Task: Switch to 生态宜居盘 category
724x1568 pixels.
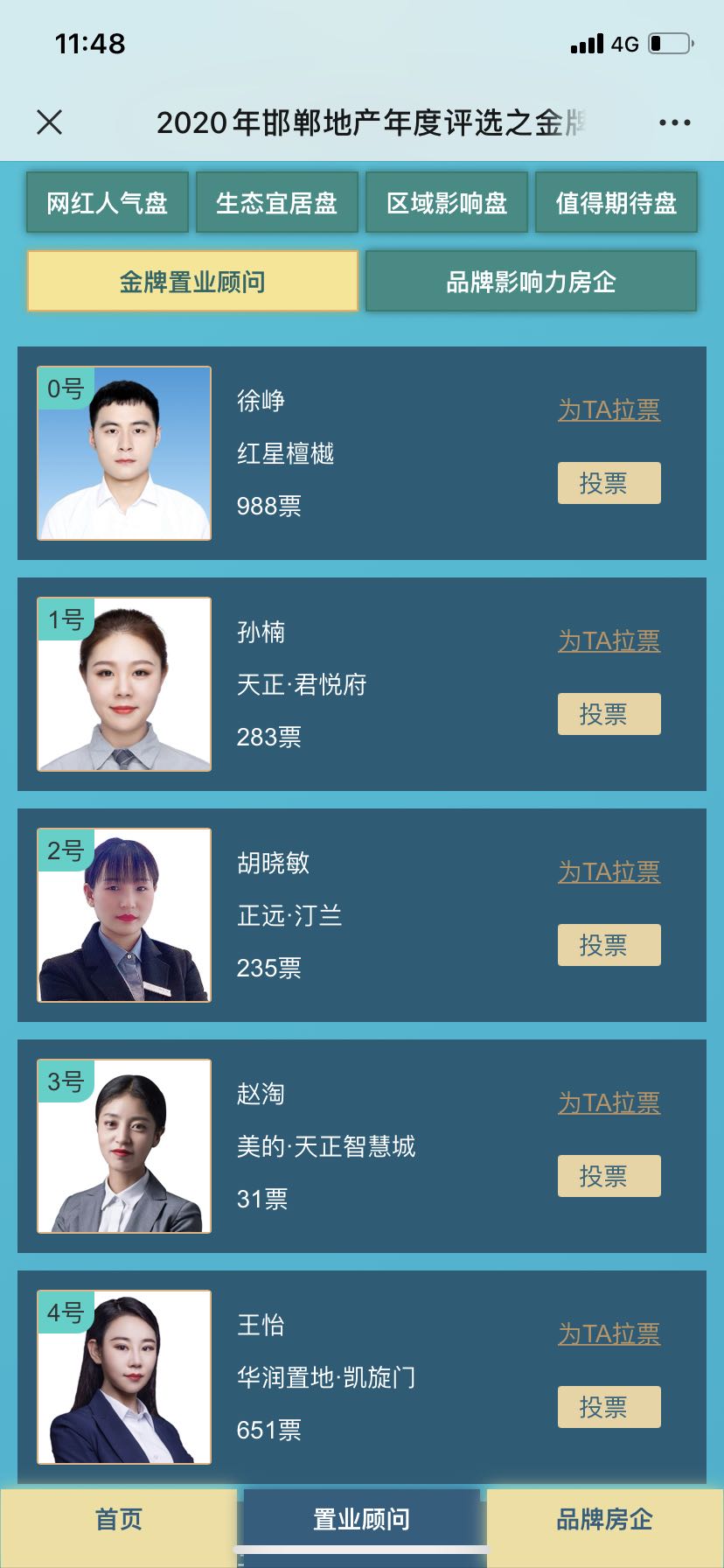Action: (x=276, y=203)
